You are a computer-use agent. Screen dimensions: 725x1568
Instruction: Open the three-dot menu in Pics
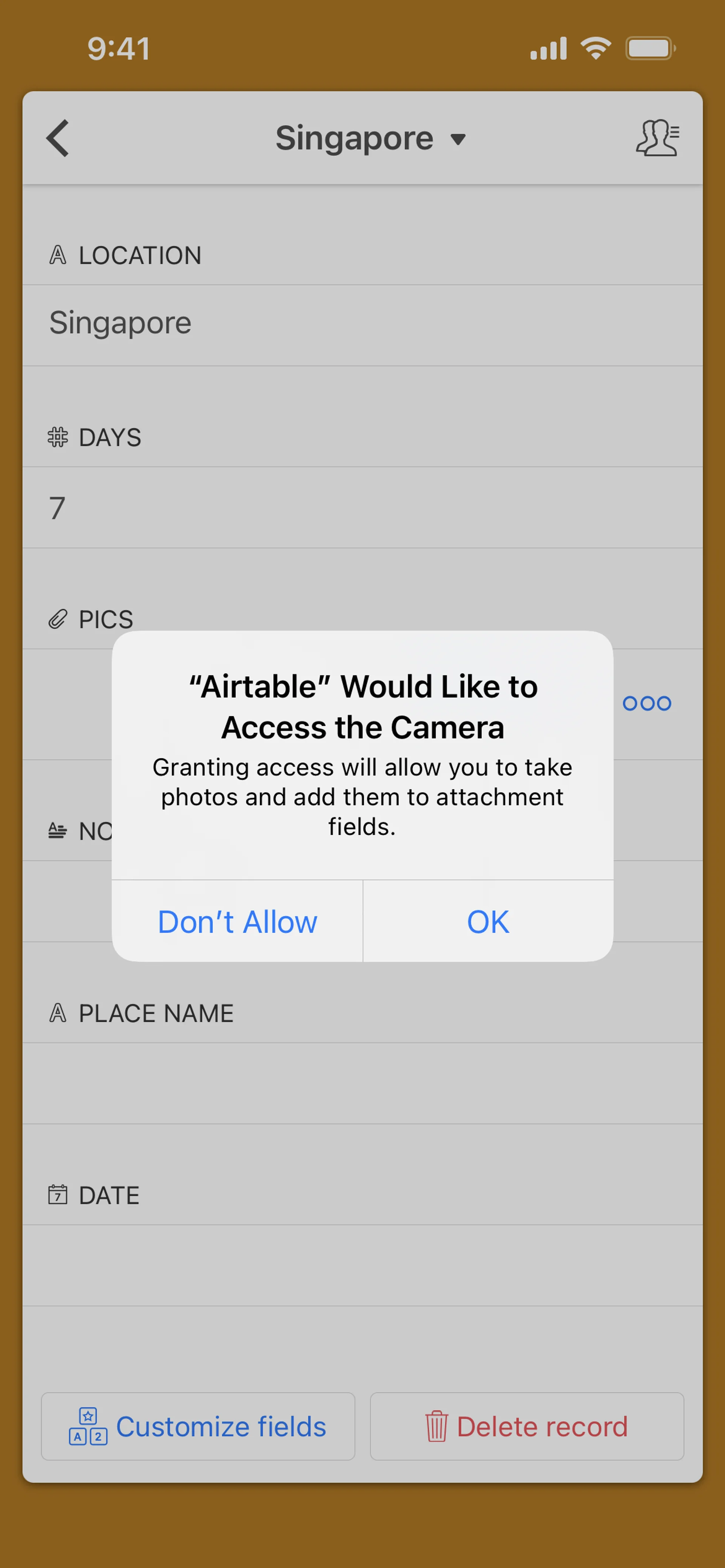click(x=646, y=704)
